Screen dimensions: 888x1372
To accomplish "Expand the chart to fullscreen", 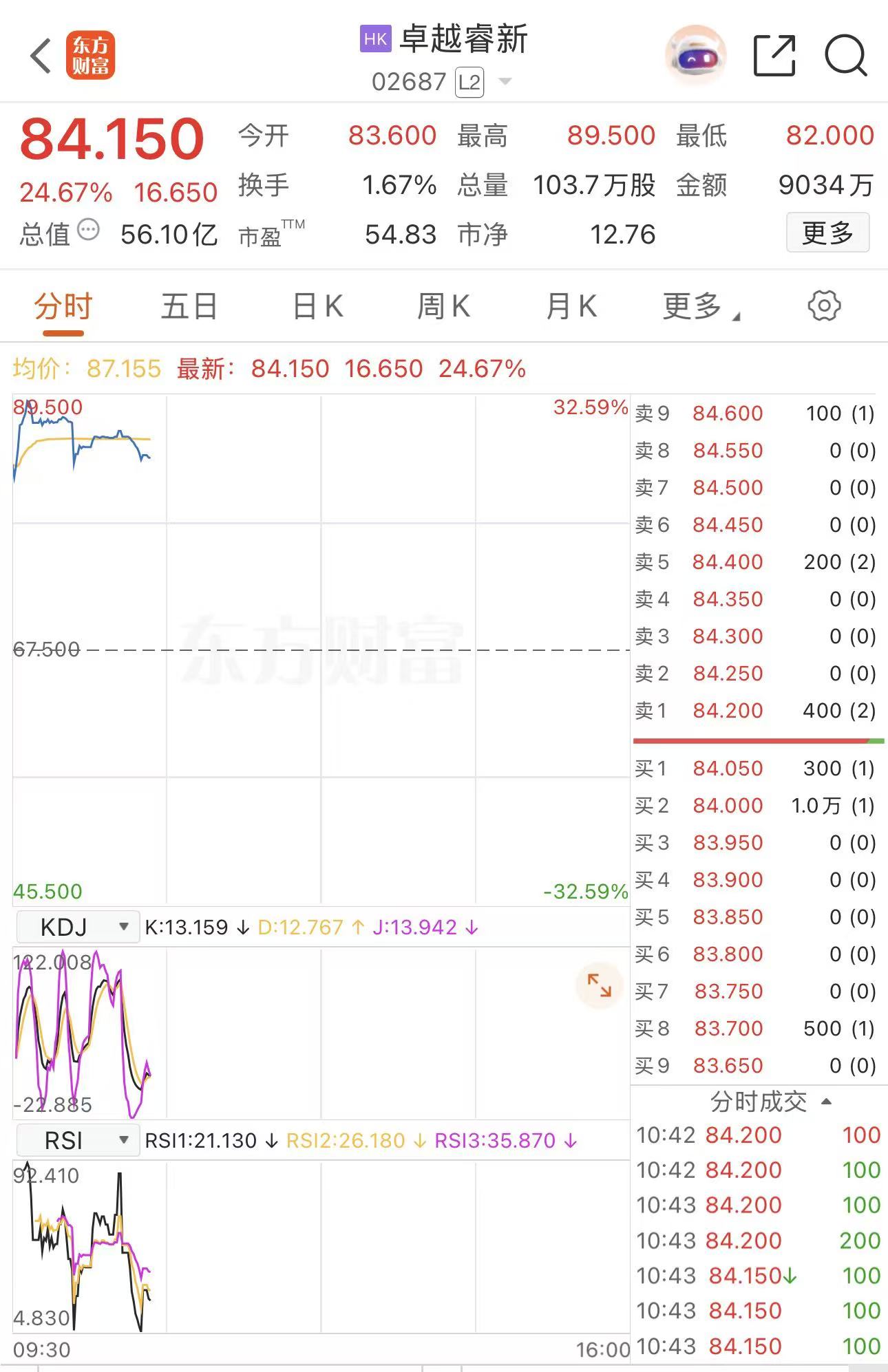I will tap(599, 985).
